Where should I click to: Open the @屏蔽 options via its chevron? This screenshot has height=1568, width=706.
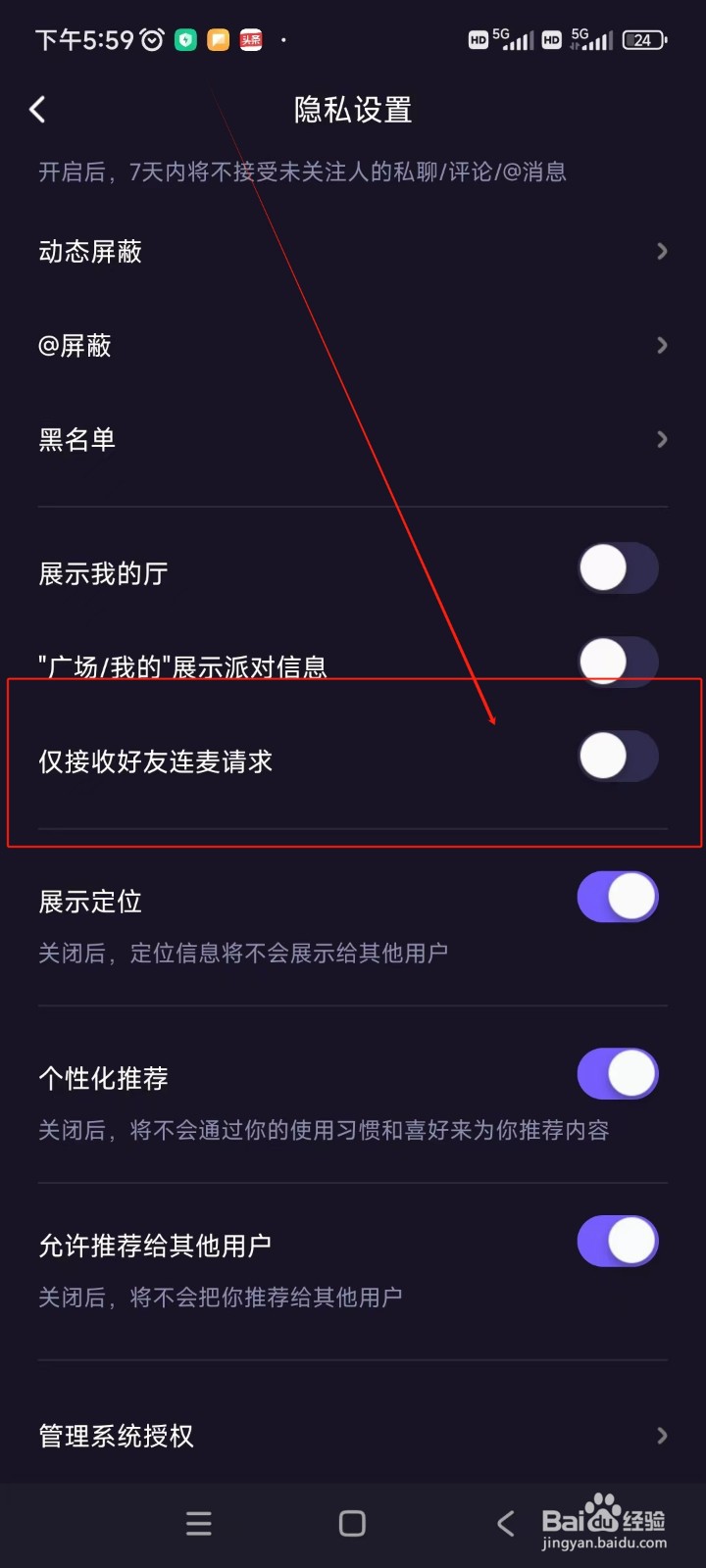(x=662, y=345)
